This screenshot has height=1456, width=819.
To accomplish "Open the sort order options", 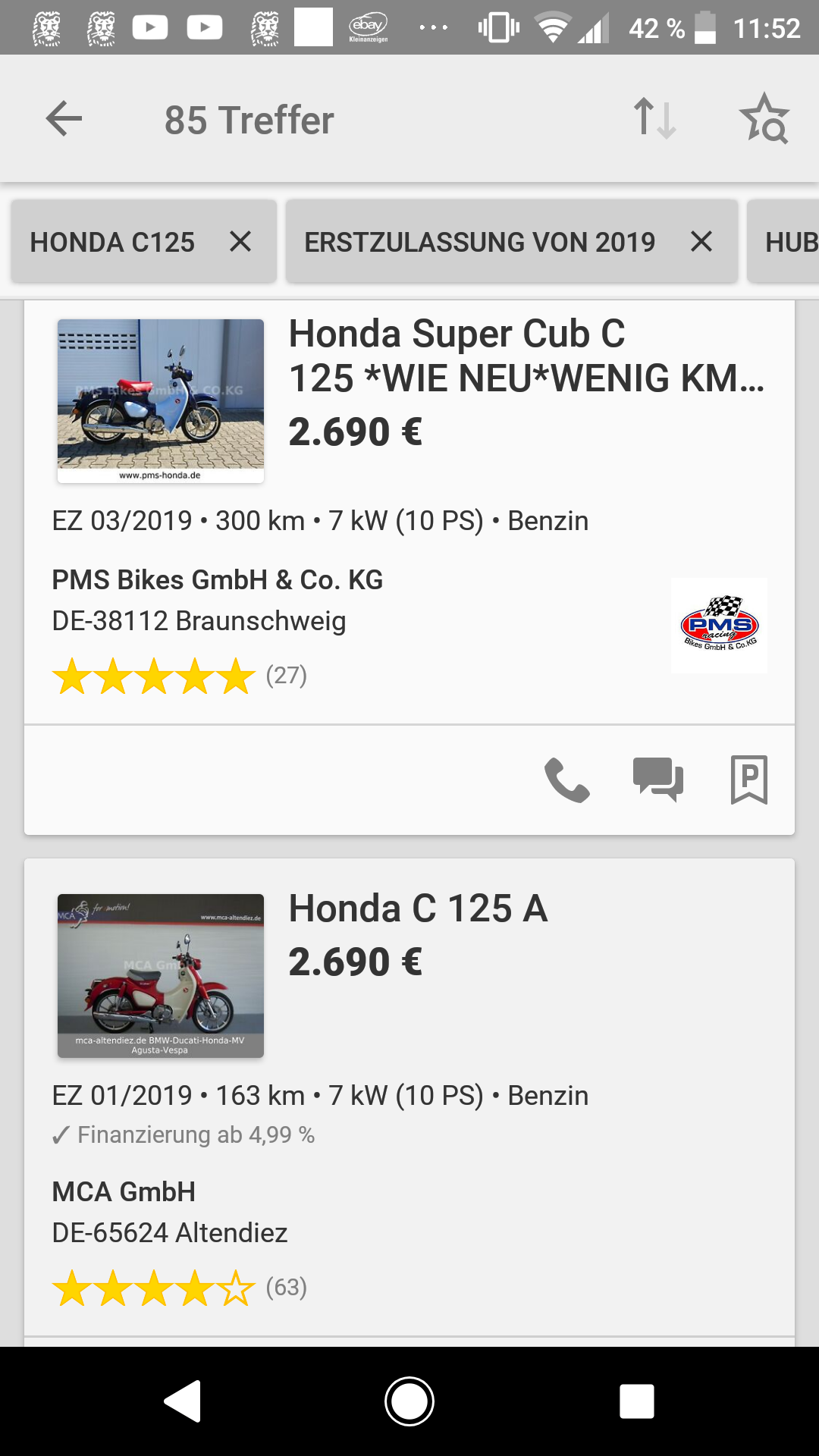I will click(654, 119).
